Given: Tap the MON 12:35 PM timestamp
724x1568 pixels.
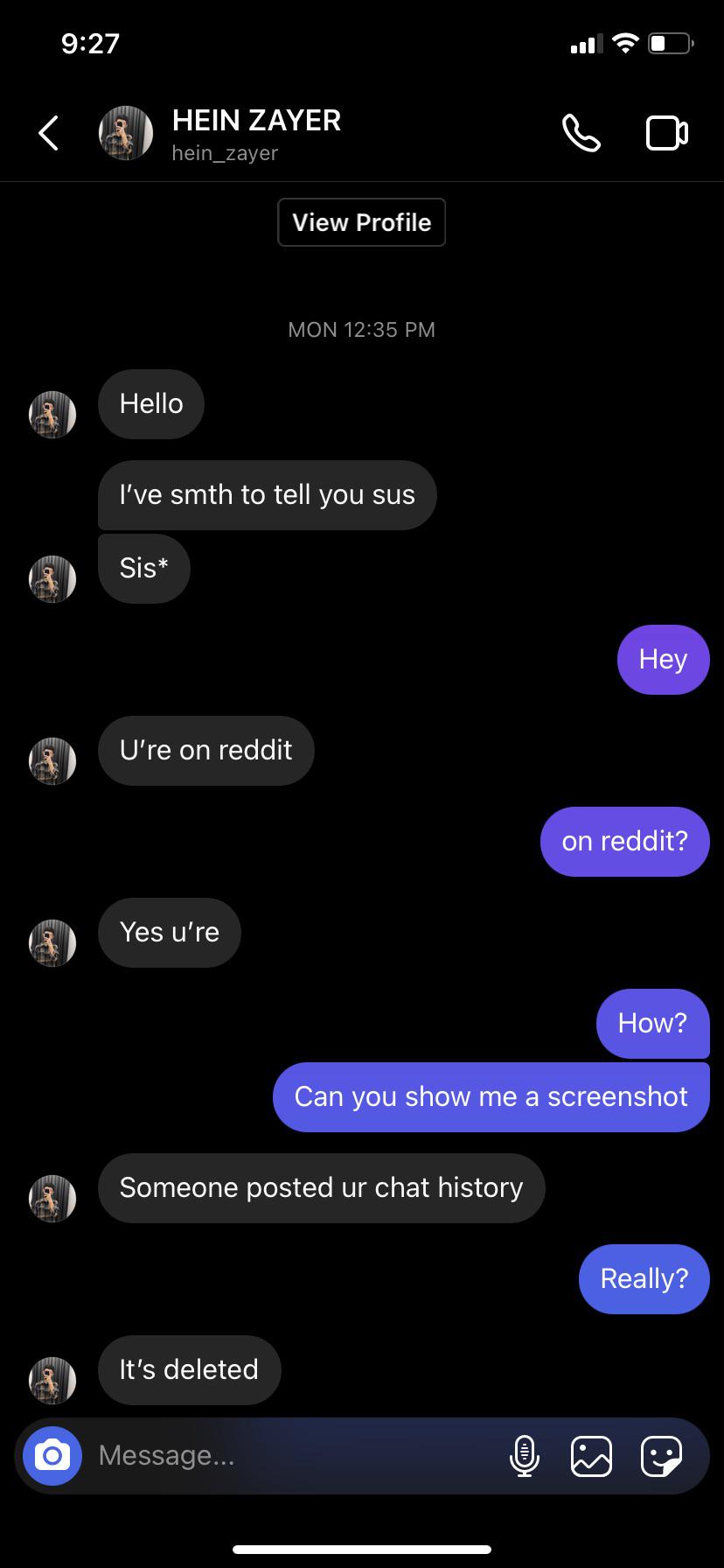Looking at the screenshot, I should [x=361, y=329].
